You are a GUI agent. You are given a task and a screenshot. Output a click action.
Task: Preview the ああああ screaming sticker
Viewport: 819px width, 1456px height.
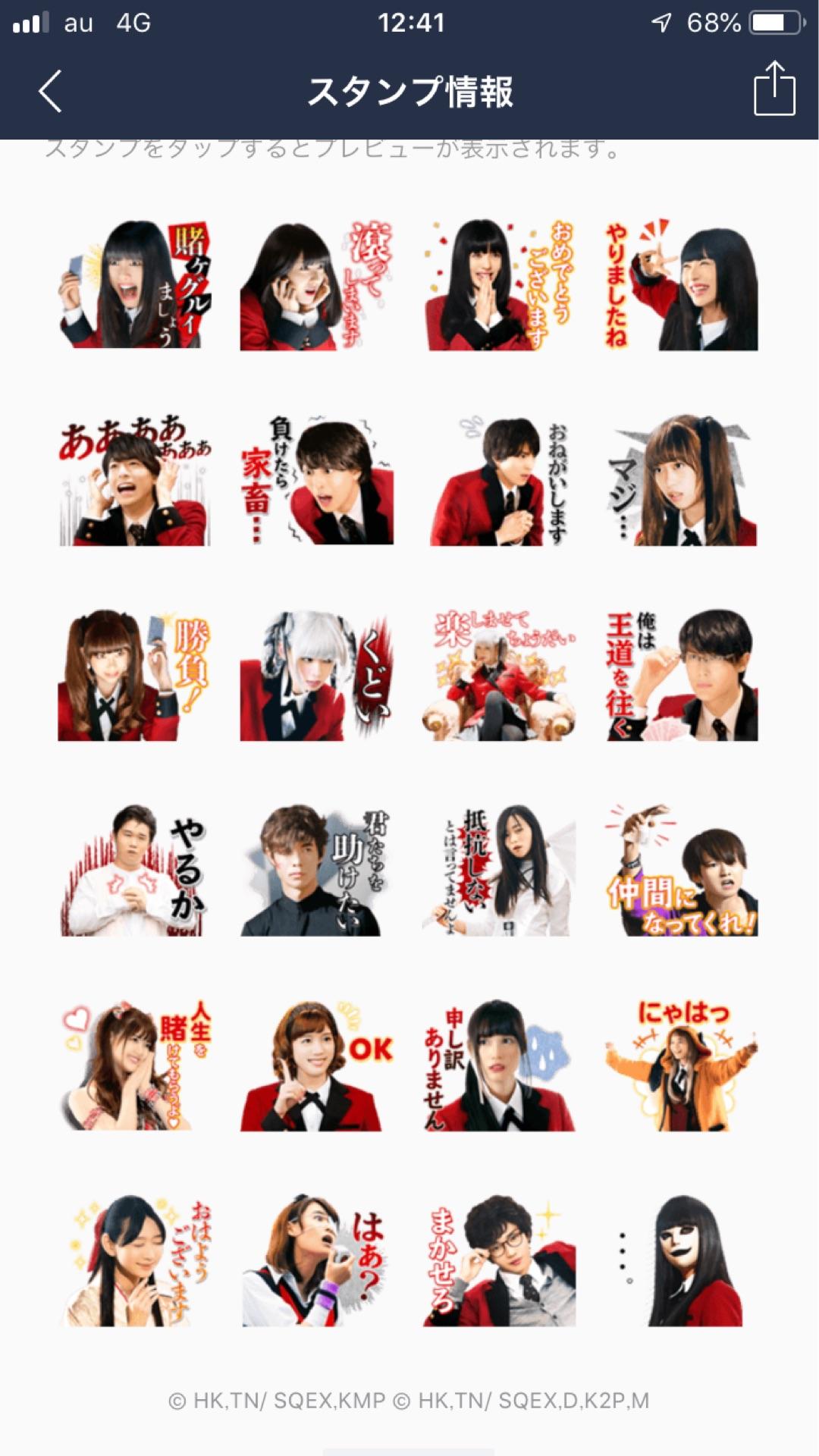coord(135,480)
